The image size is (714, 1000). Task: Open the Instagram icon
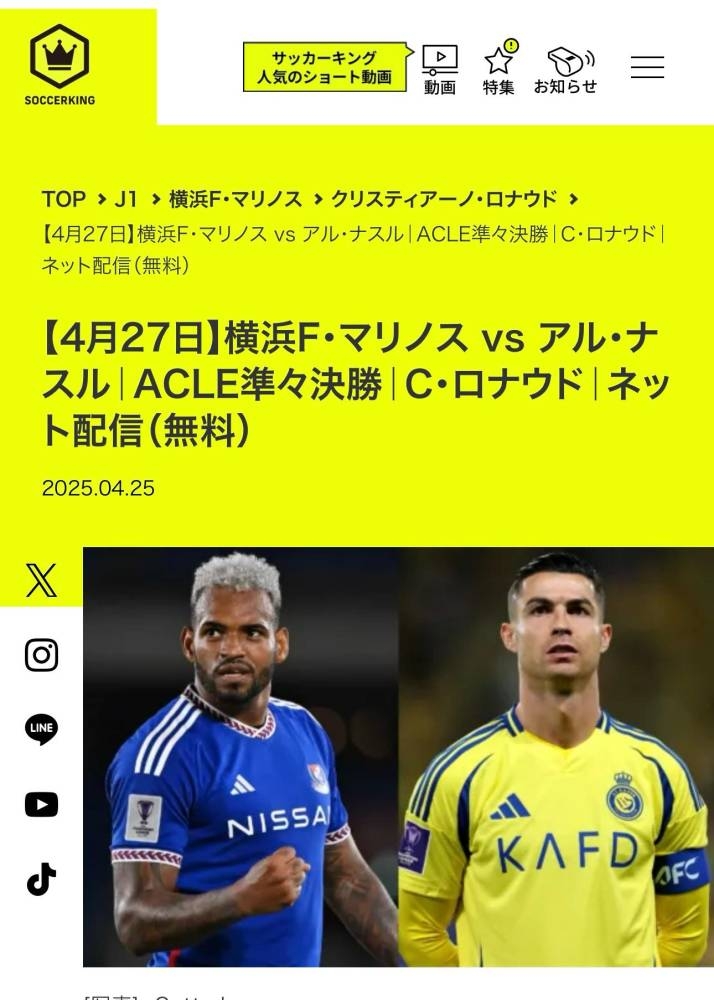tap(41, 655)
